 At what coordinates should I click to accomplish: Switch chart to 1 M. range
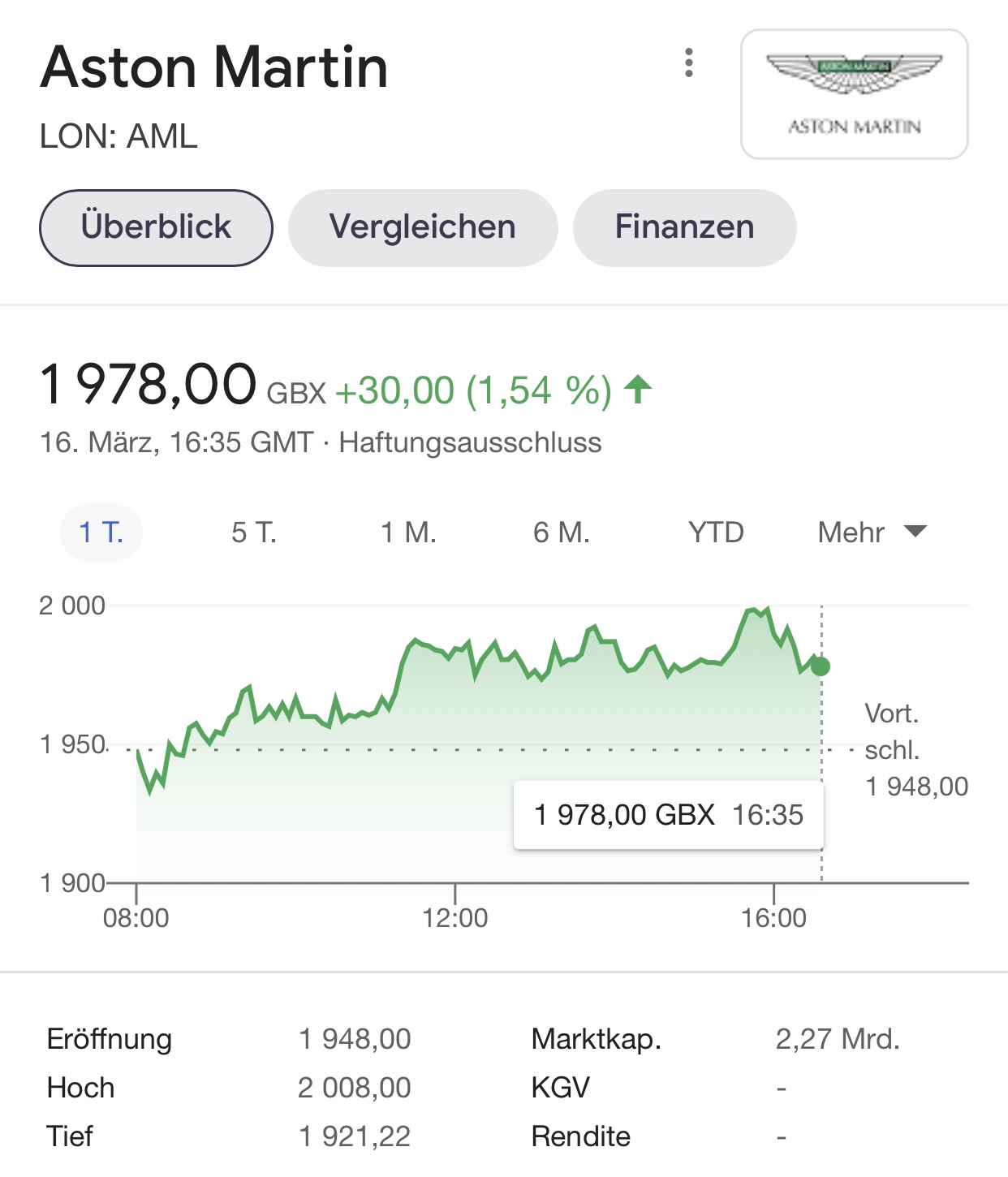click(x=408, y=532)
